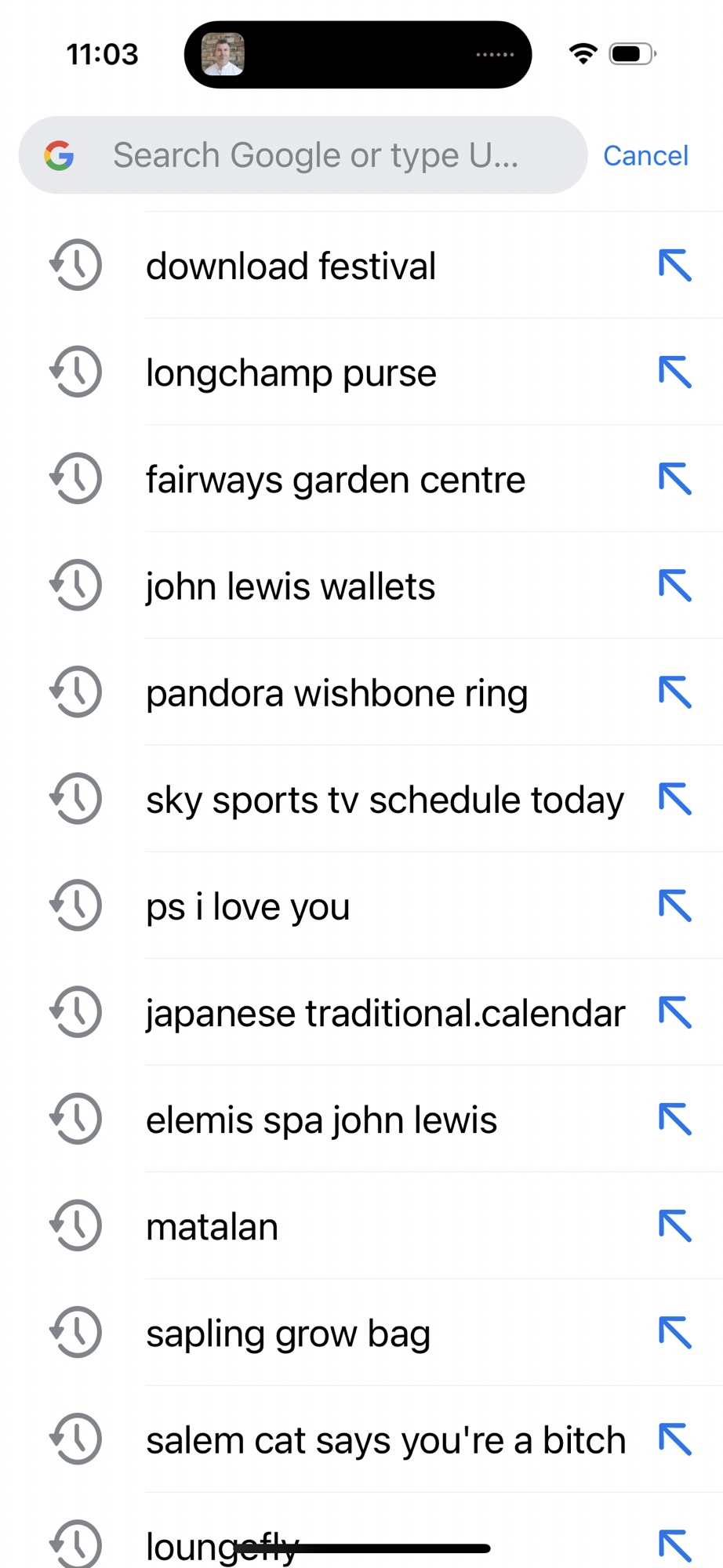This screenshot has height=1568, width=723.
Task: Tap the arrow next to 'pandora wishbone ring'
Action: (674, 693)
